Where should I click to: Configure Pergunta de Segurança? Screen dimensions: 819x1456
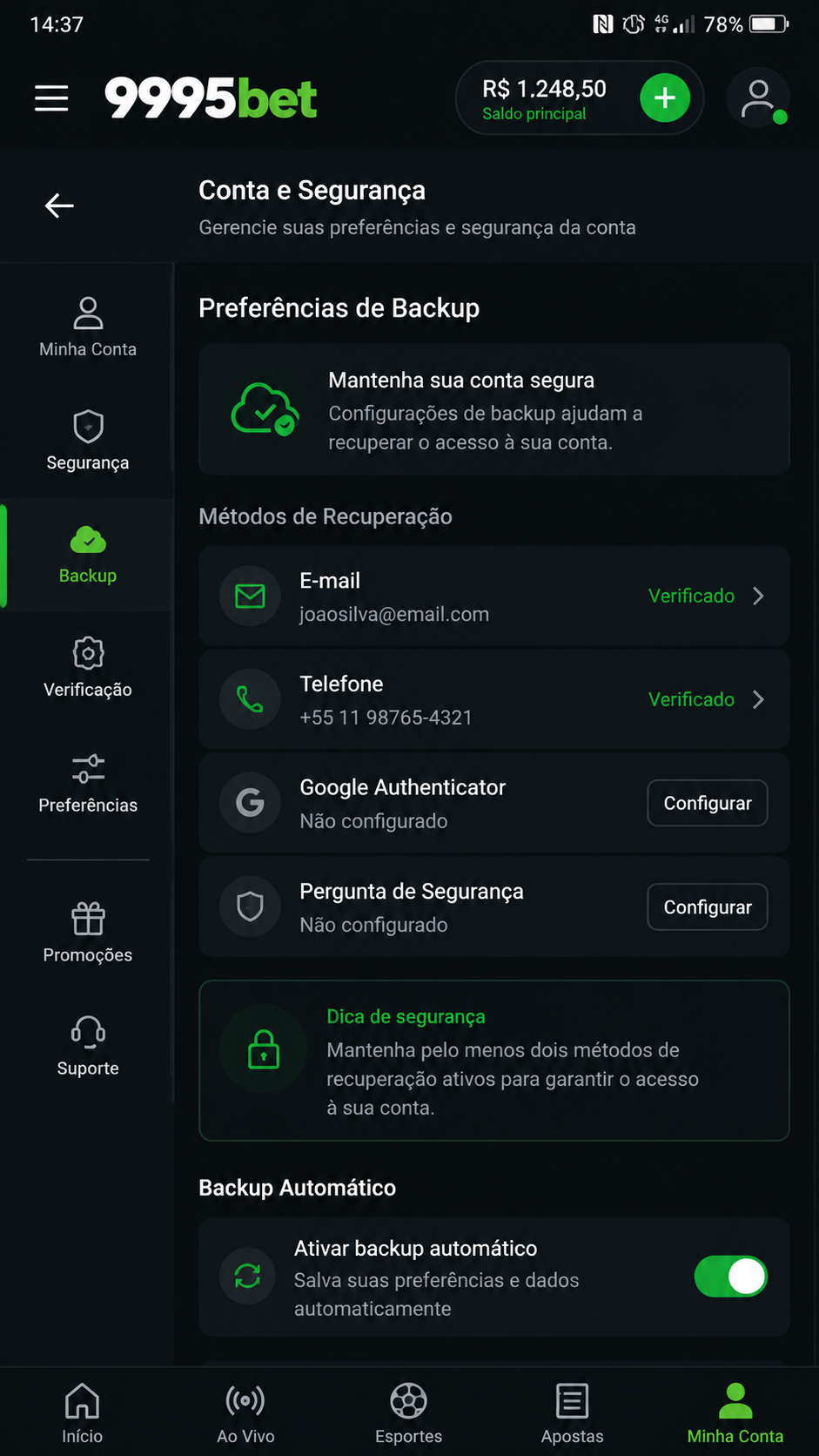[708, 907]
